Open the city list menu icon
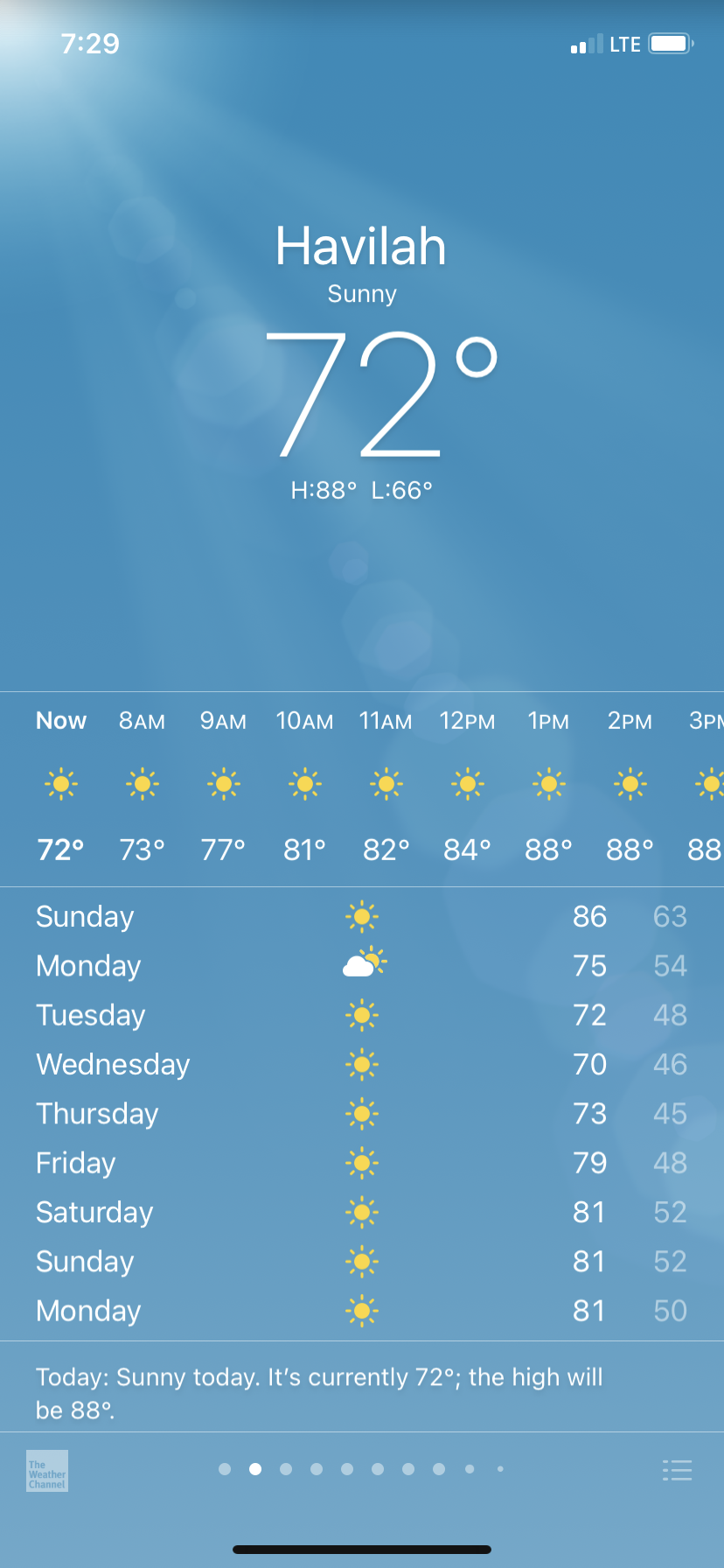Viewport: 724px width, 1568px height. point(677,1470)
